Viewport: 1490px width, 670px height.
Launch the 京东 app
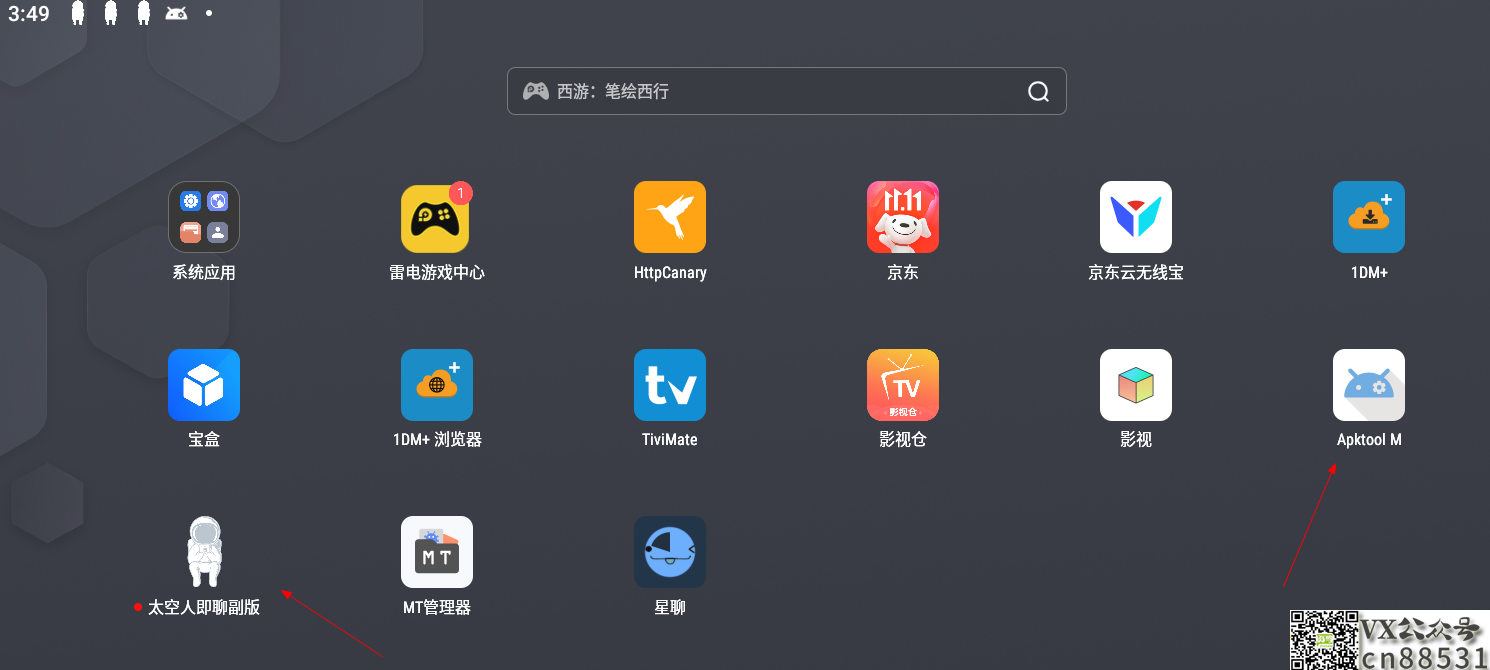tap(903, 217)
